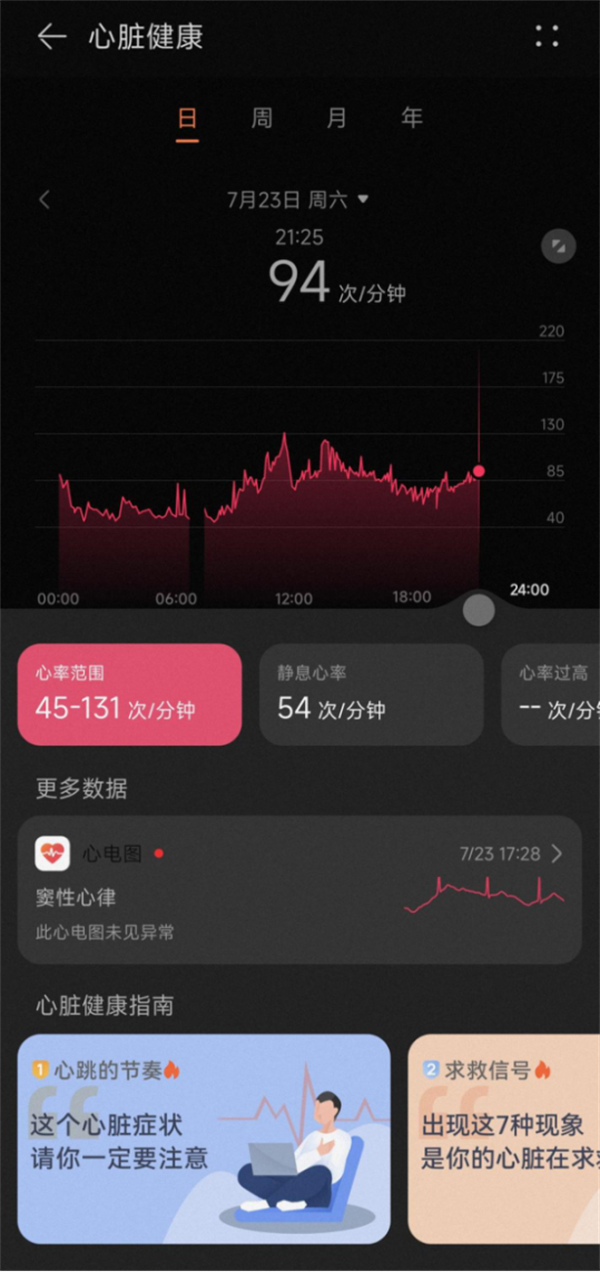600x1272 pixels.
Task: Select the 静息心率 54 card
Action: coord(371,695)
